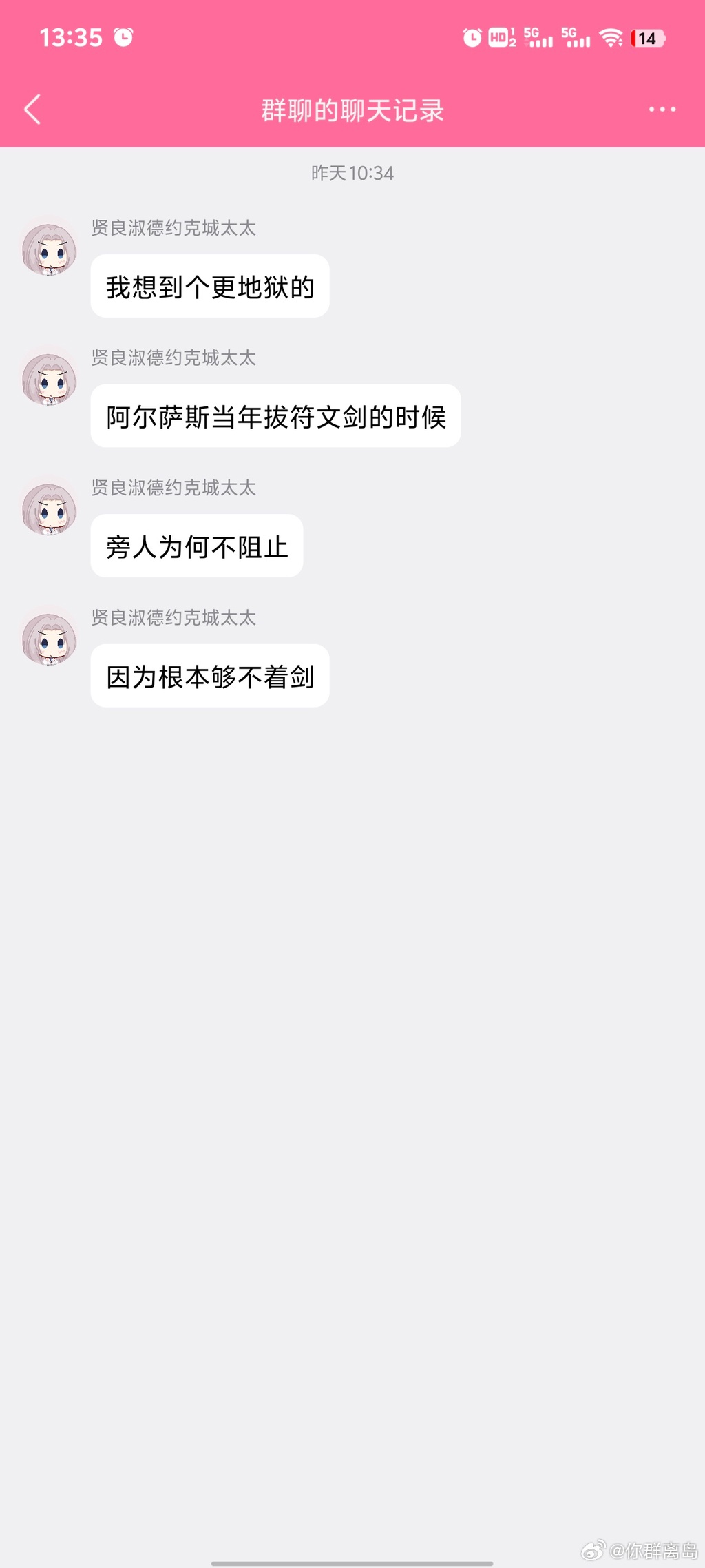Open the three-dot overflow menu
Screen dimensions: 705x1568
(x=662, y=110)
